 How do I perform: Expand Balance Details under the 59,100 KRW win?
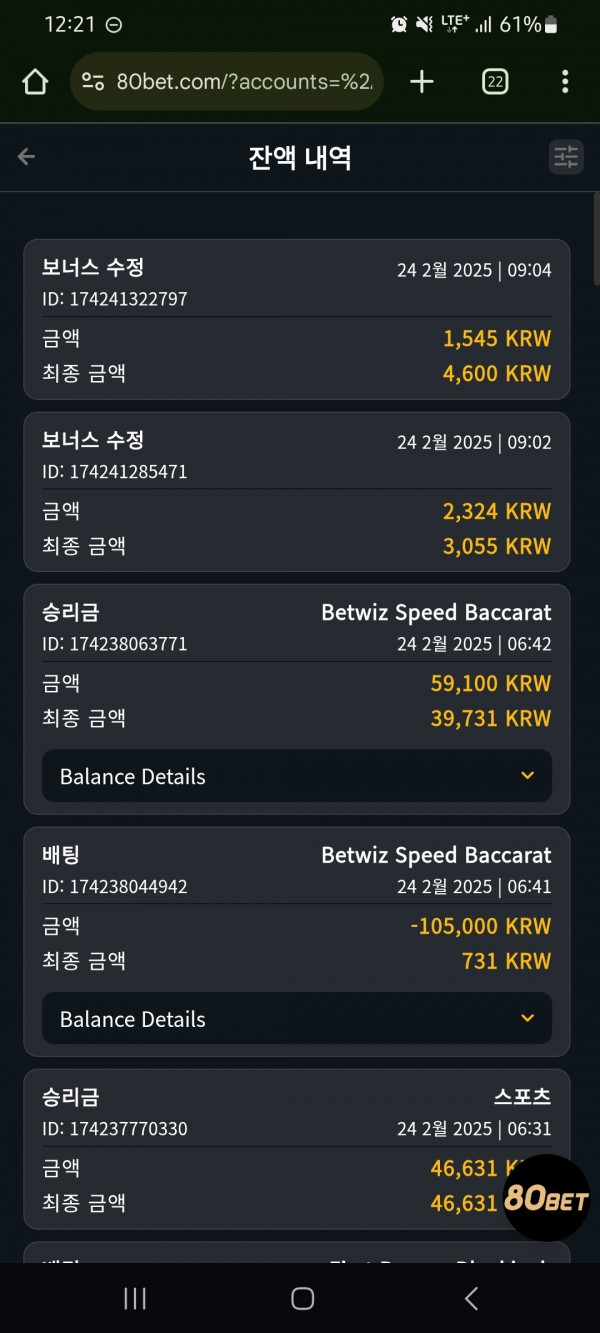[297, 776]
